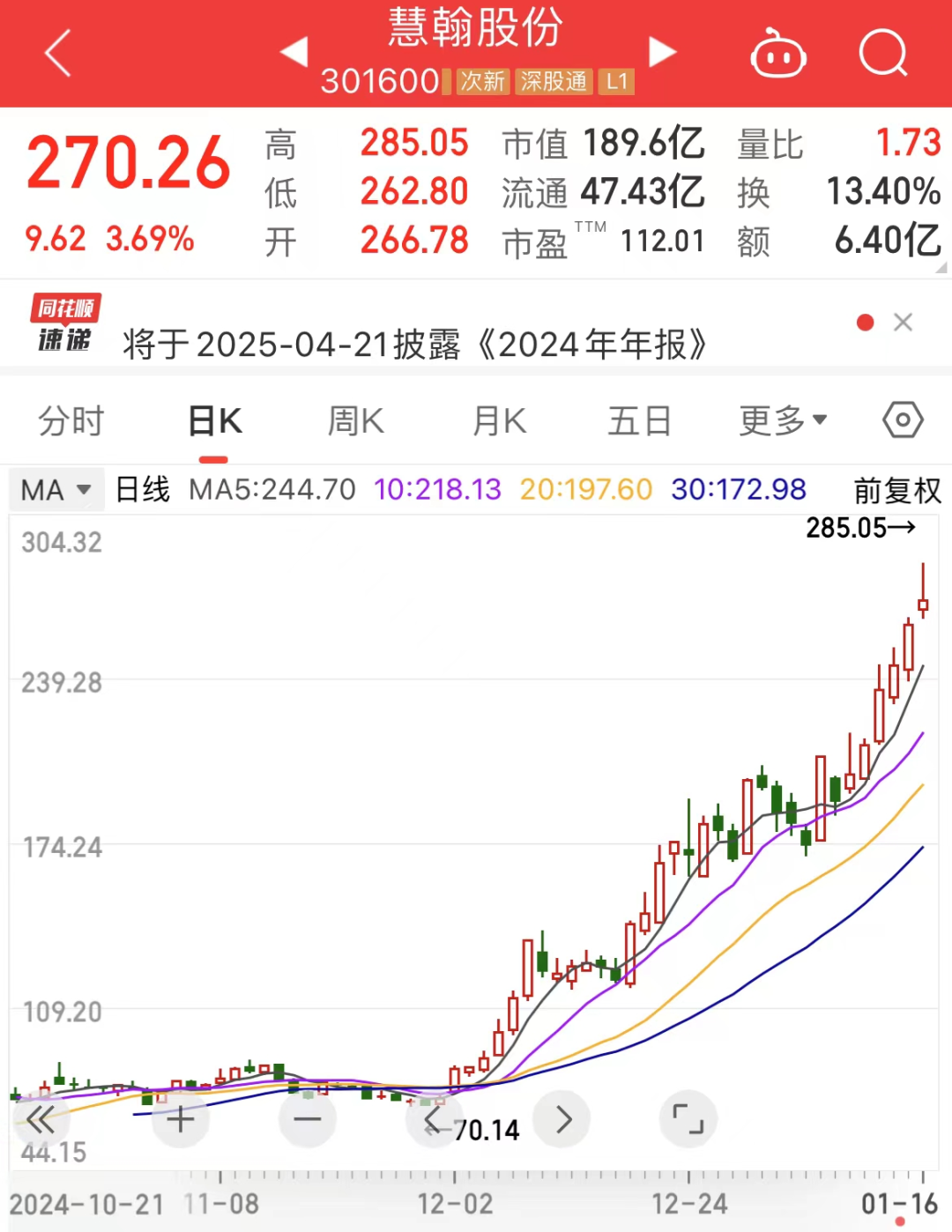
Task: Expand the chart to full screen
Action: [688, 1120]
